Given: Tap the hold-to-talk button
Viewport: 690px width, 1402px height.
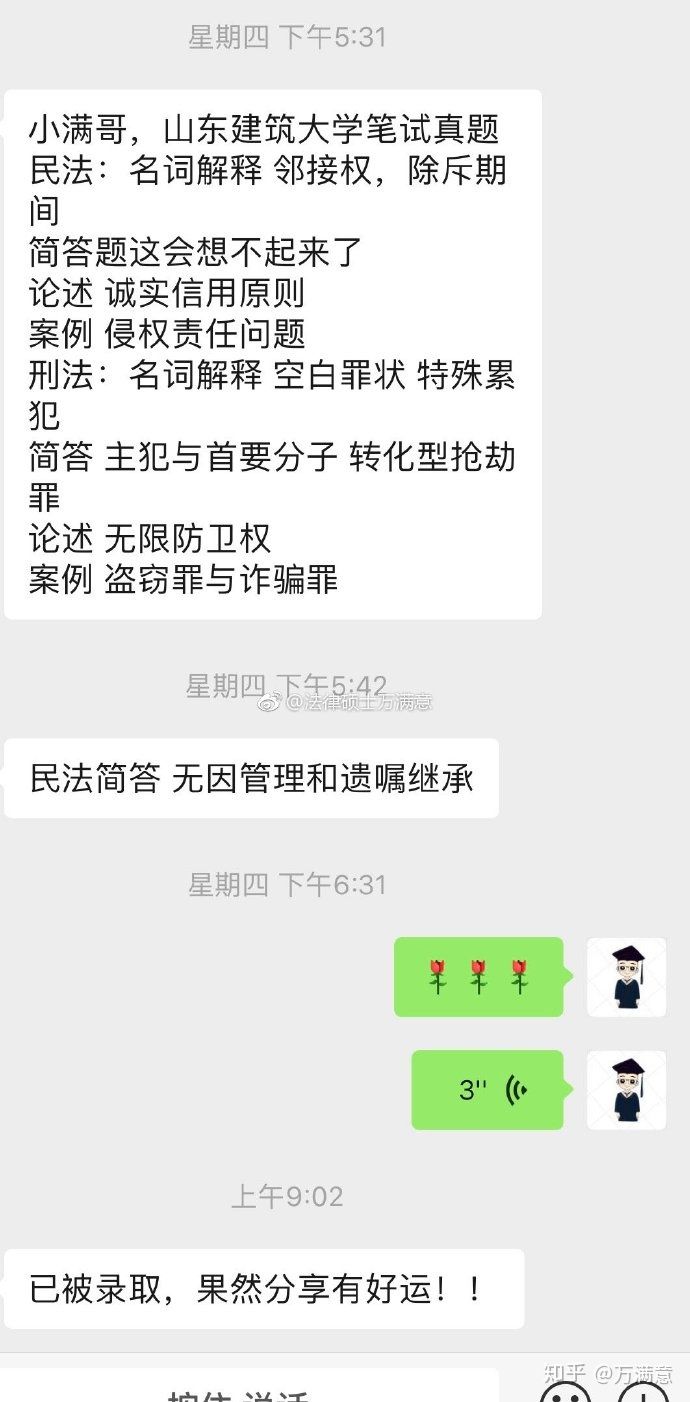Looking at the screenshot, I should pos(250,1390).
